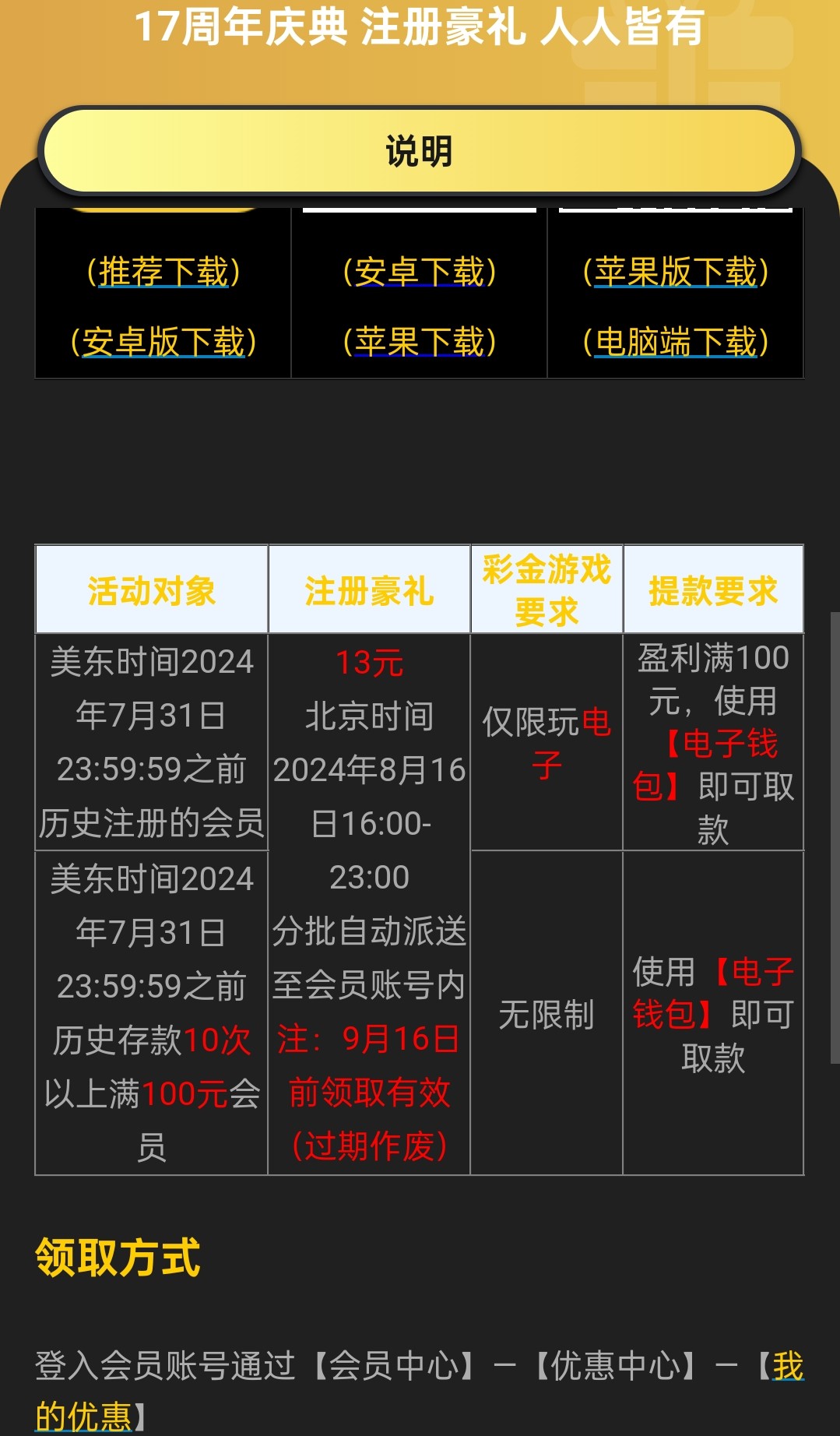840x1436 pixels.
Task: Open the 推荐下载 link
Action: tap(163, 273)
